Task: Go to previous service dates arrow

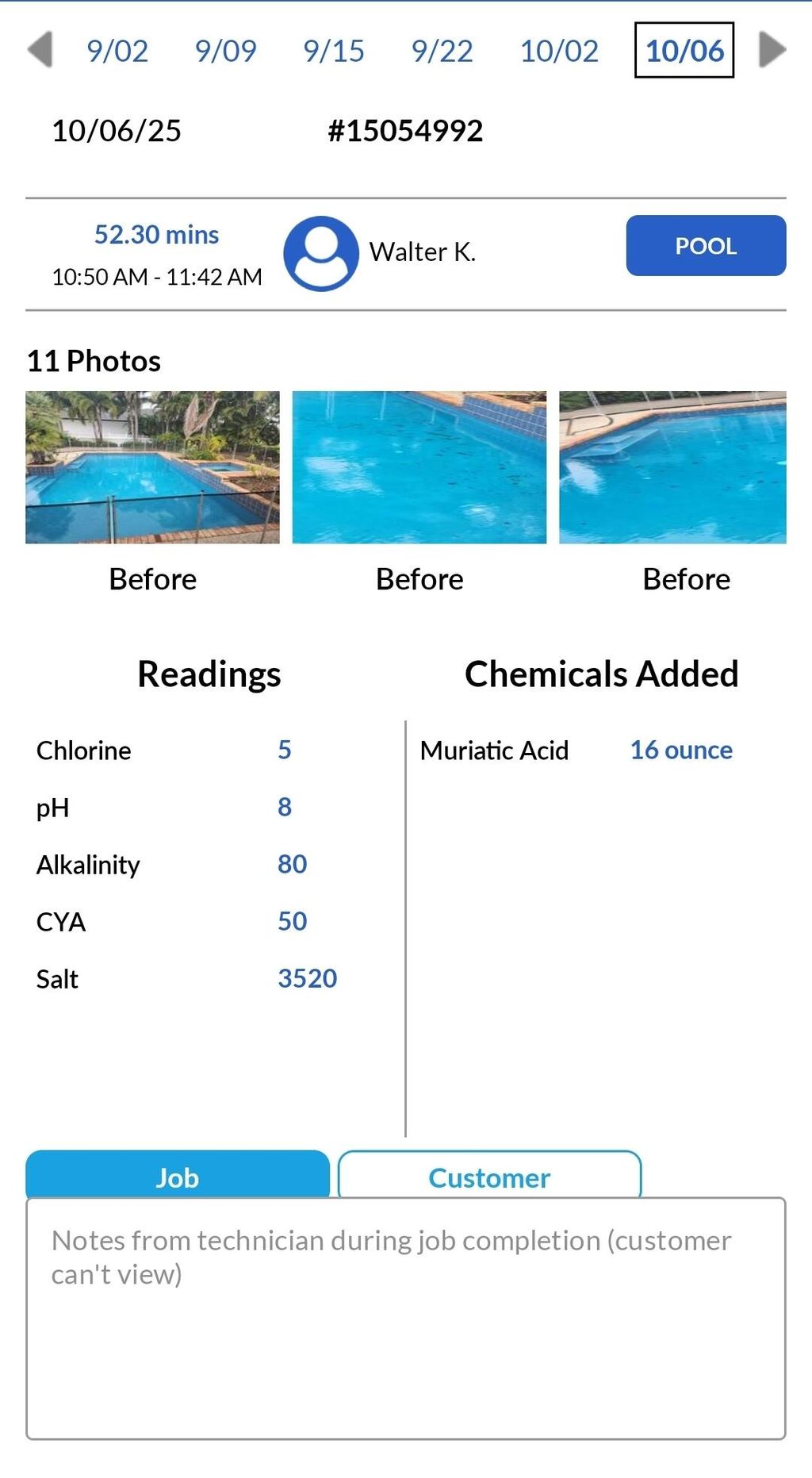Action: (40, 50)
